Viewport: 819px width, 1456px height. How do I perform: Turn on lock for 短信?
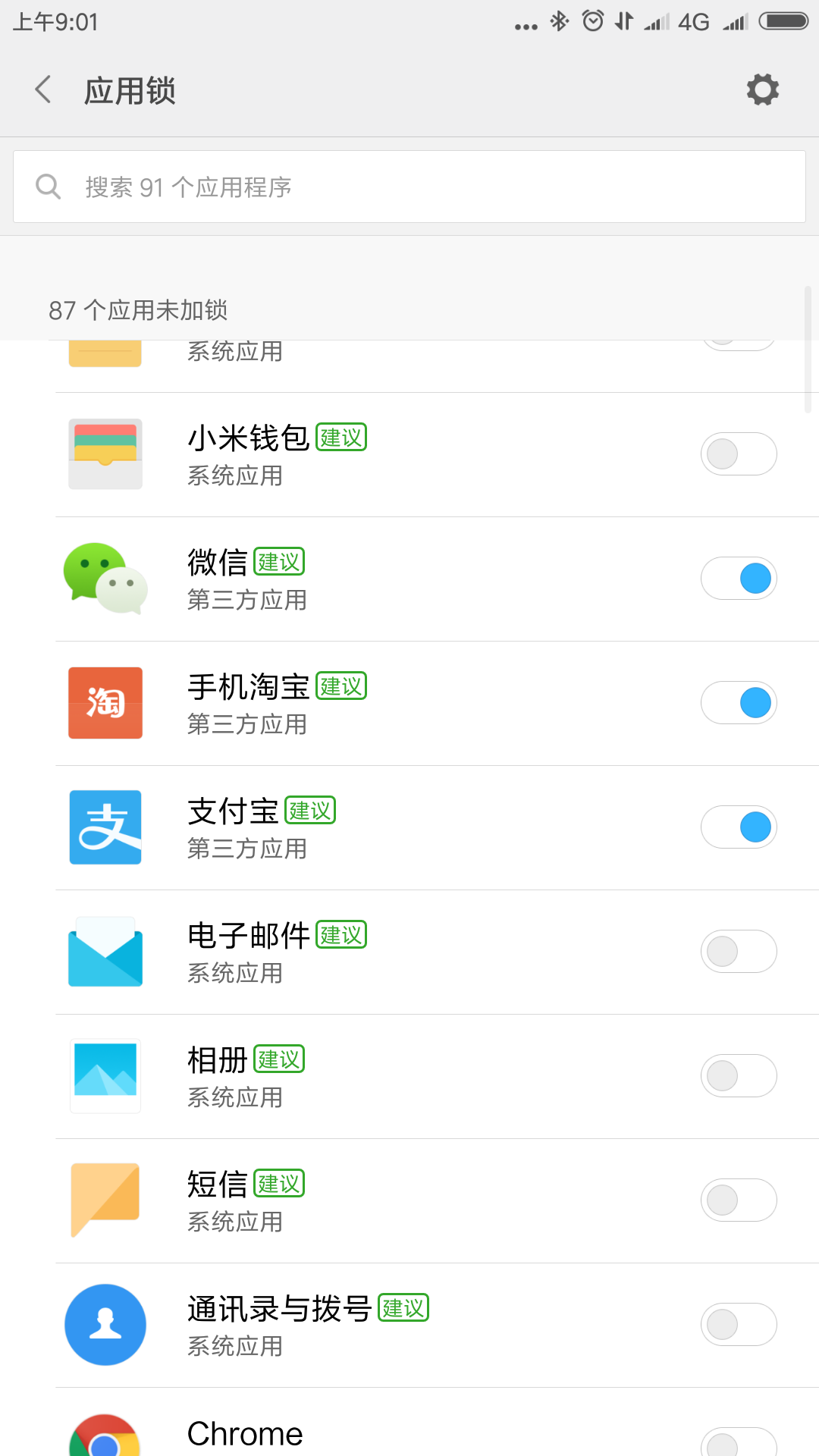pos(738,1200)
